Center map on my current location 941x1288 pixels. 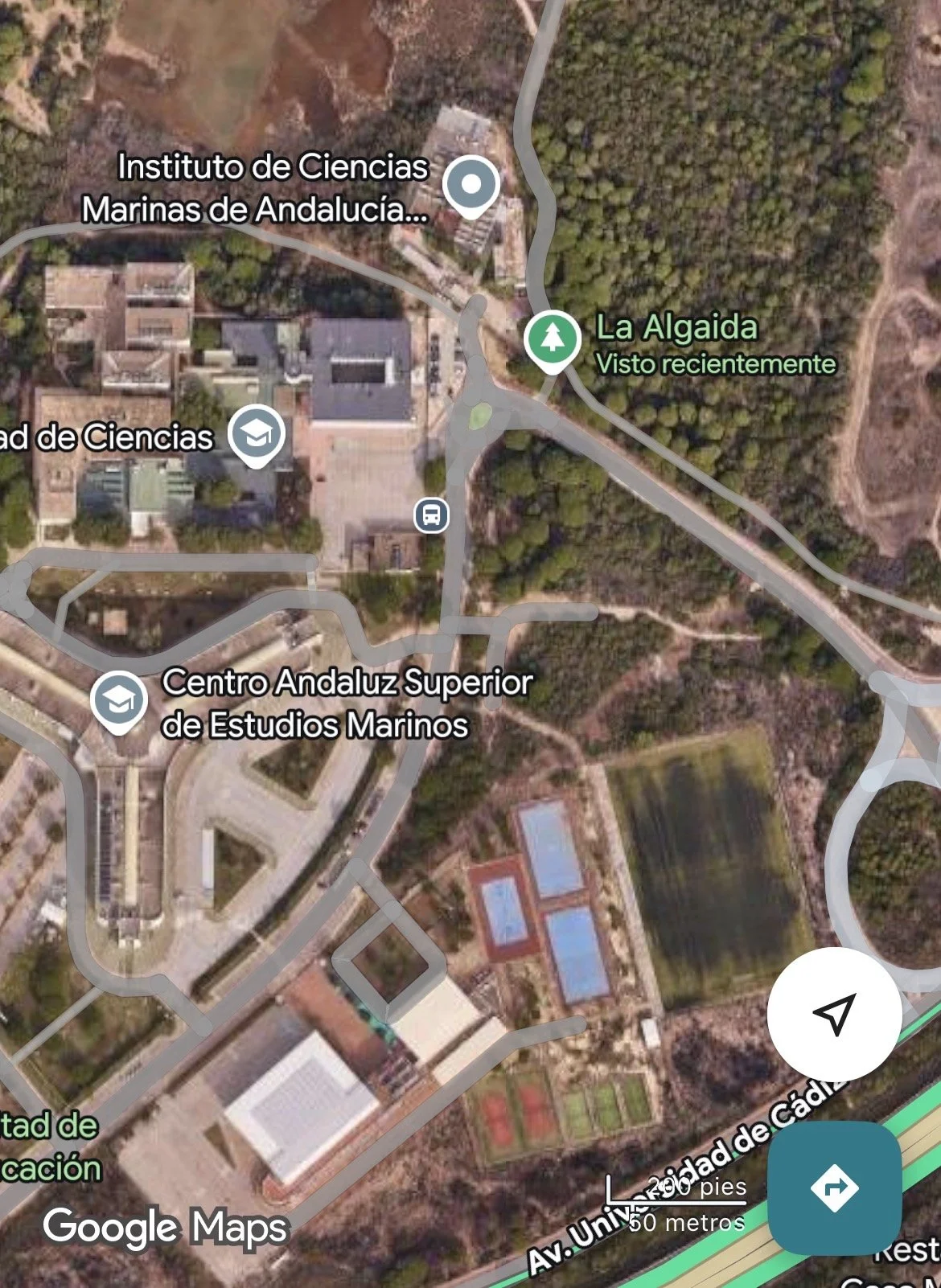[x=834, y=1014]
